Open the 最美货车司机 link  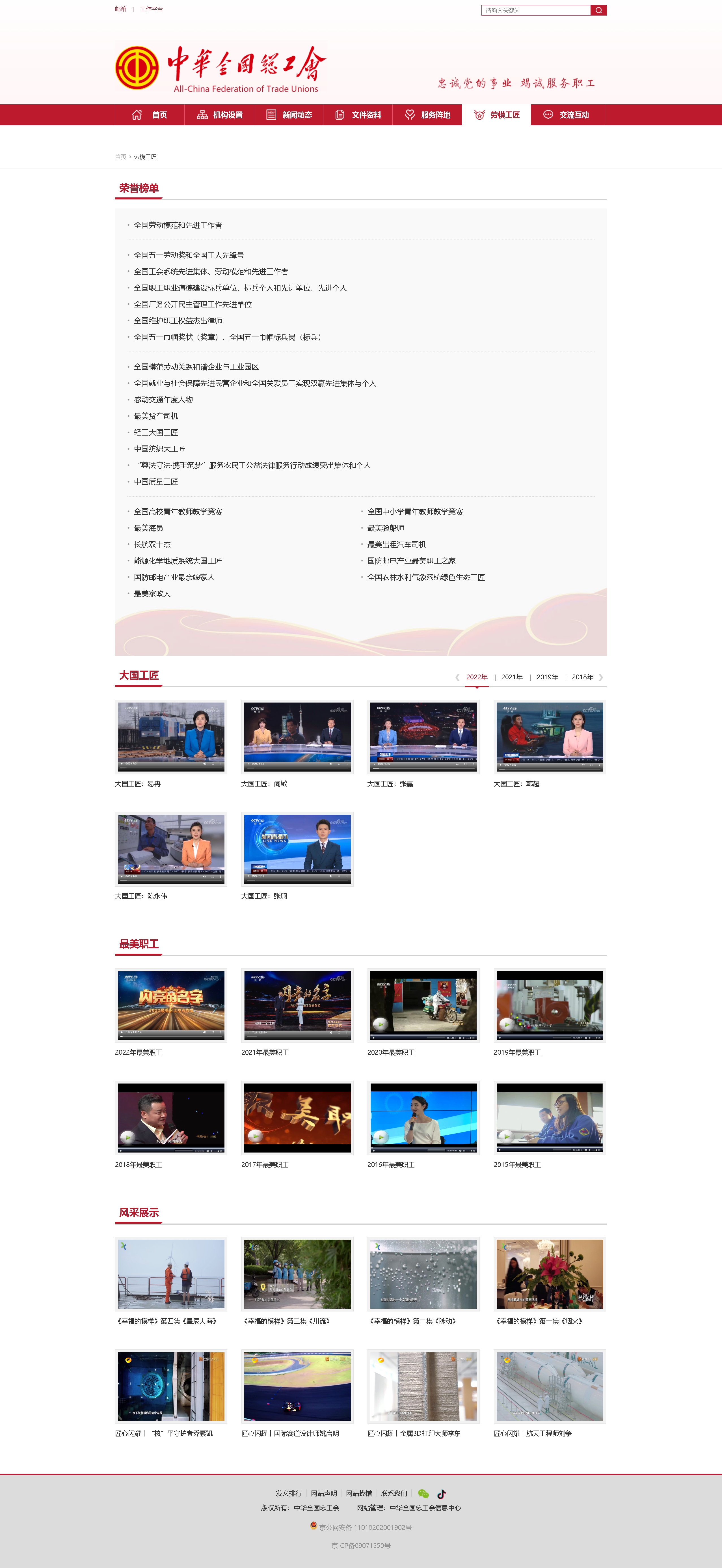(156, 416)
